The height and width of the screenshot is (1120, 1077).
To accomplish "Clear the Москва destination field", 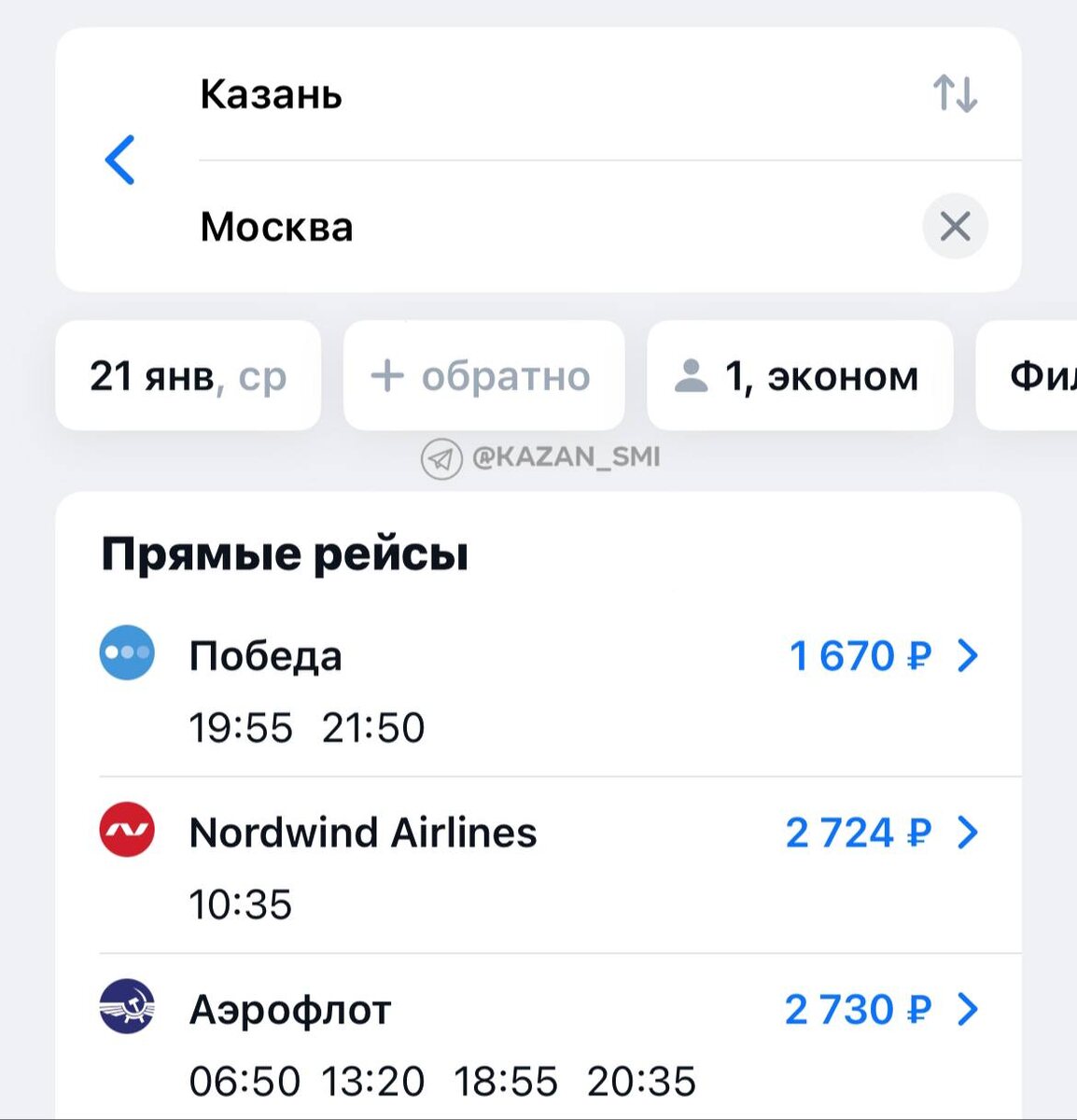I will pos(955,227).
